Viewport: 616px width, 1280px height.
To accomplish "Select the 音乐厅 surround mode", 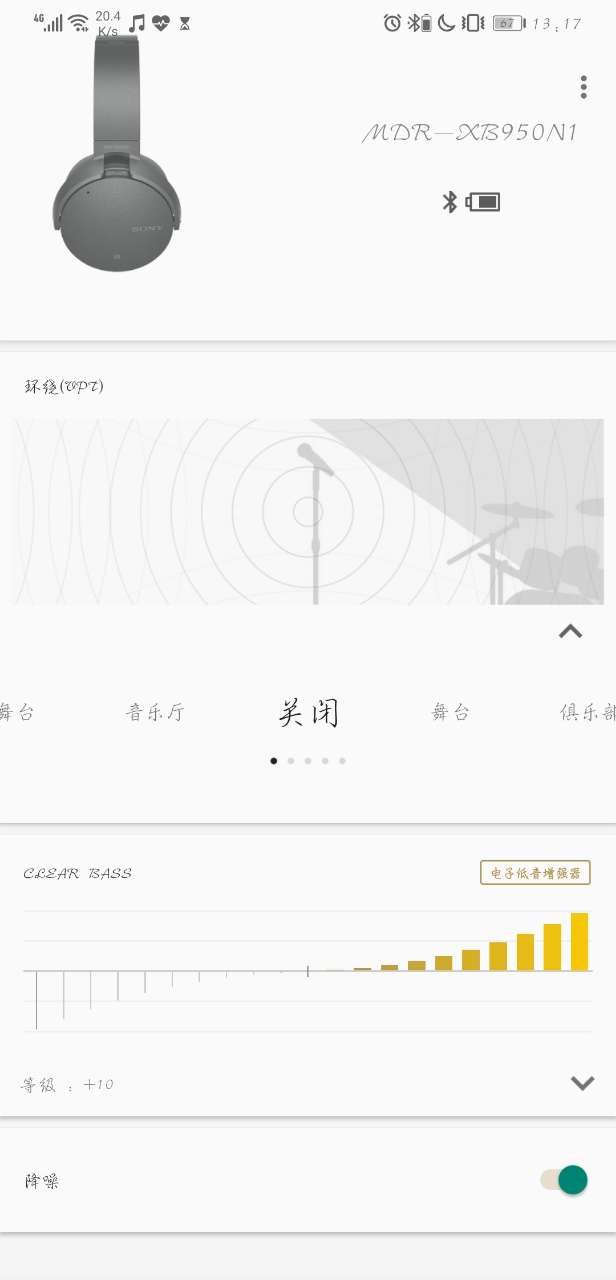I will [x=155, y=713].
